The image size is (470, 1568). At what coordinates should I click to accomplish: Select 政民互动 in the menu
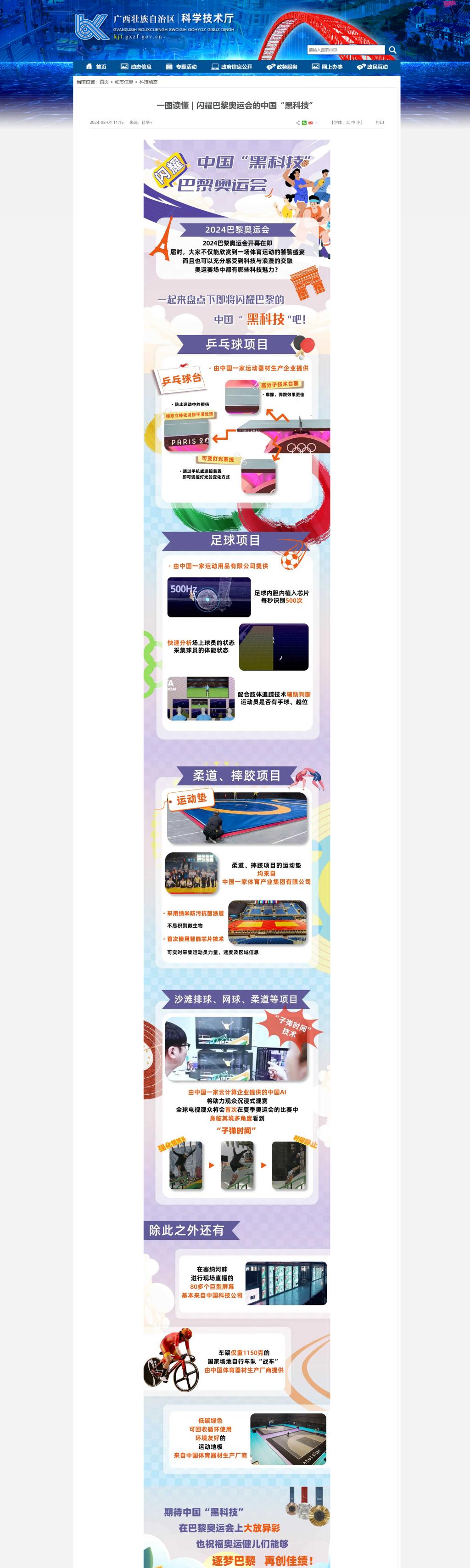coord(372,67)
